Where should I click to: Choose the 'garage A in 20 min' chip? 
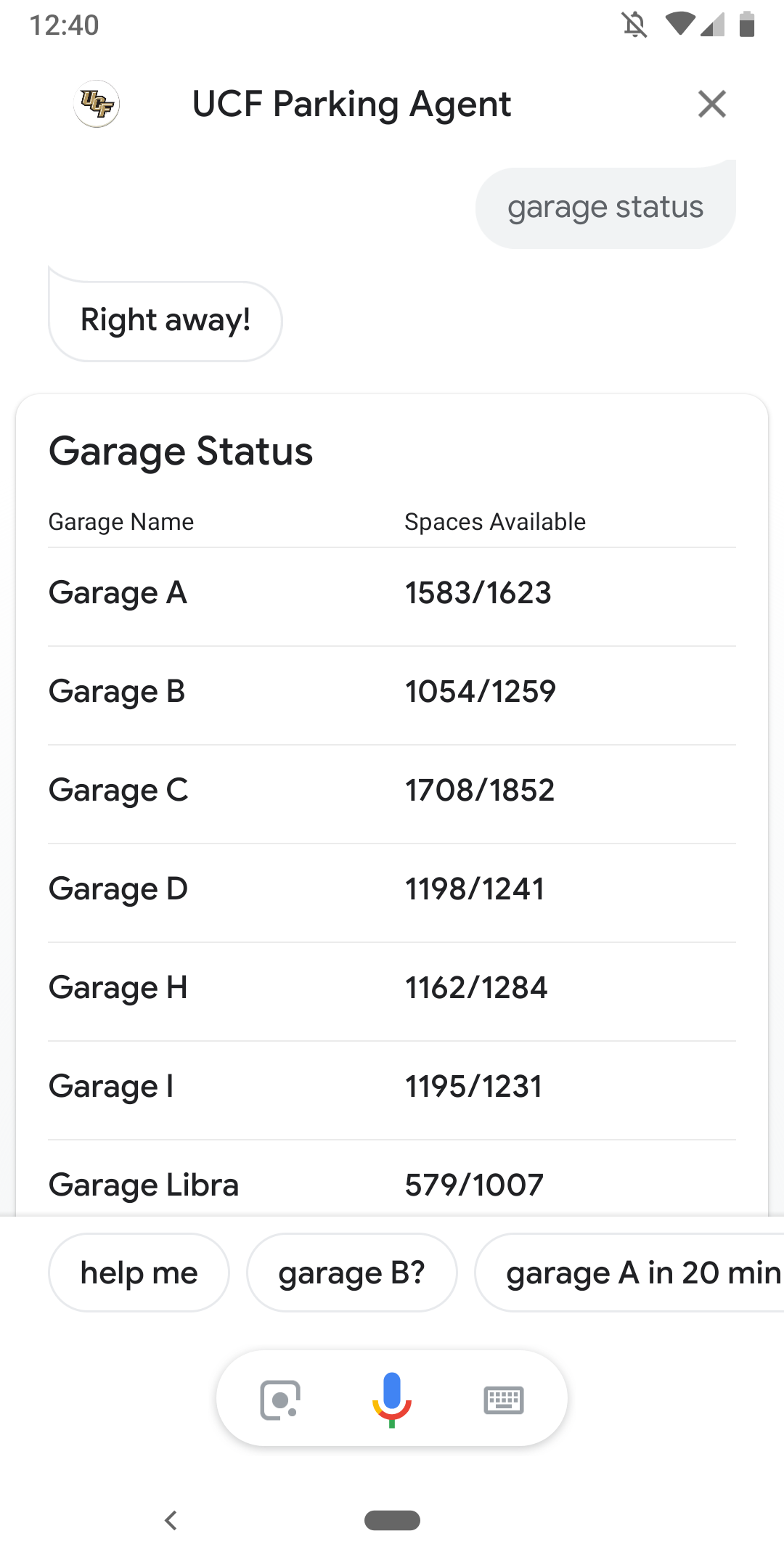[x=630, y=1273]
